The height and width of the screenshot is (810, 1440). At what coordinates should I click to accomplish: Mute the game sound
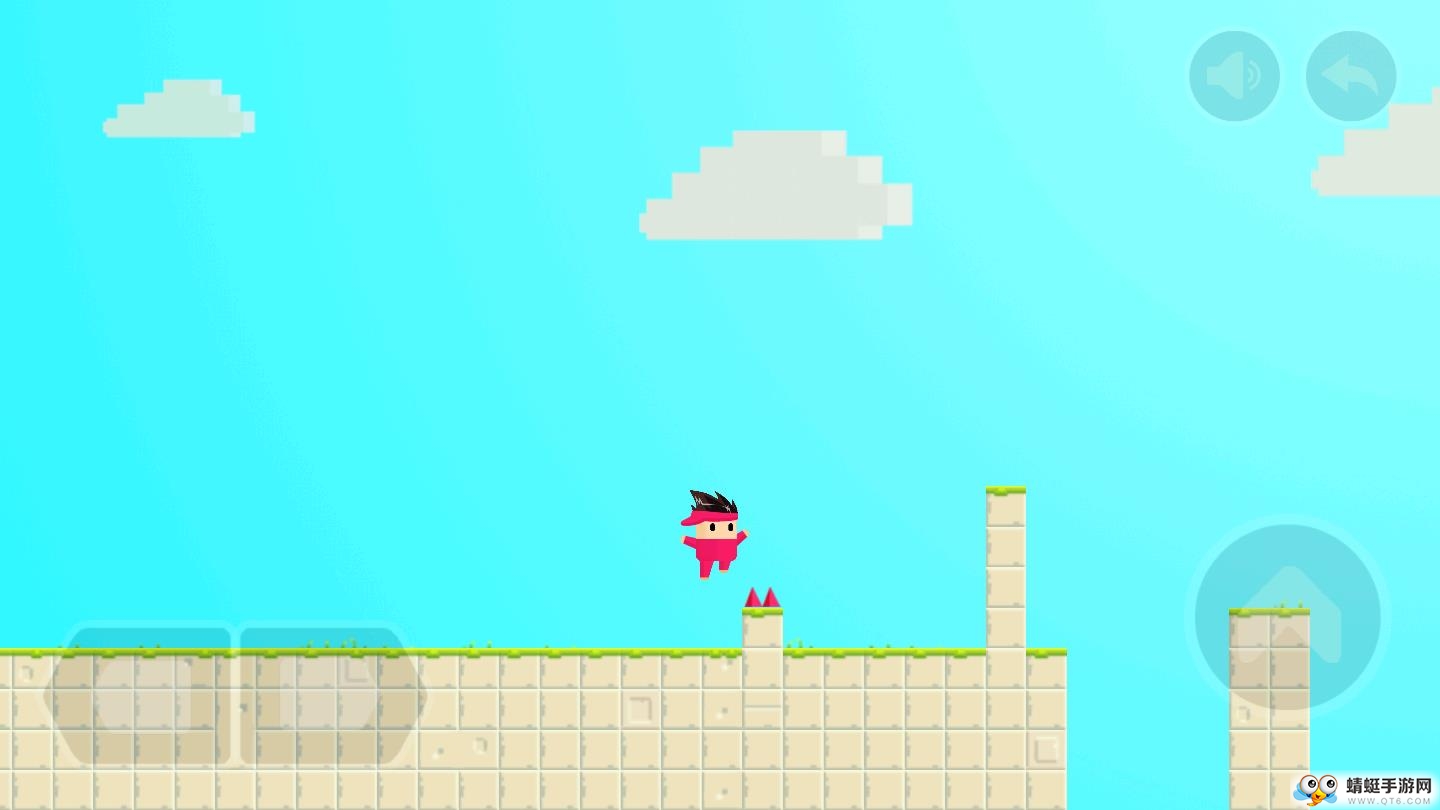pos(1234,76)
